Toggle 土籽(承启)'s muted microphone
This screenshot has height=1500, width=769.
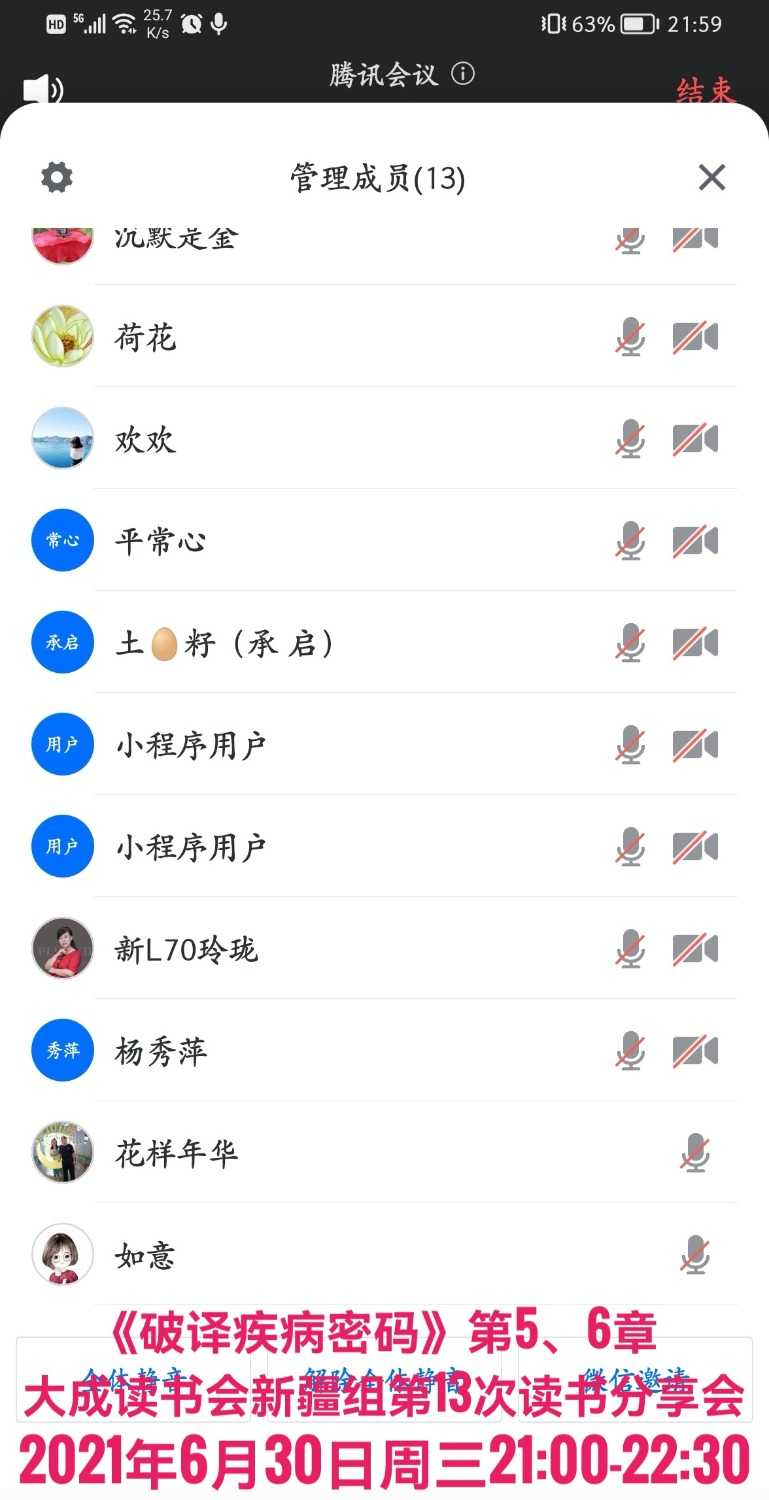629,642
